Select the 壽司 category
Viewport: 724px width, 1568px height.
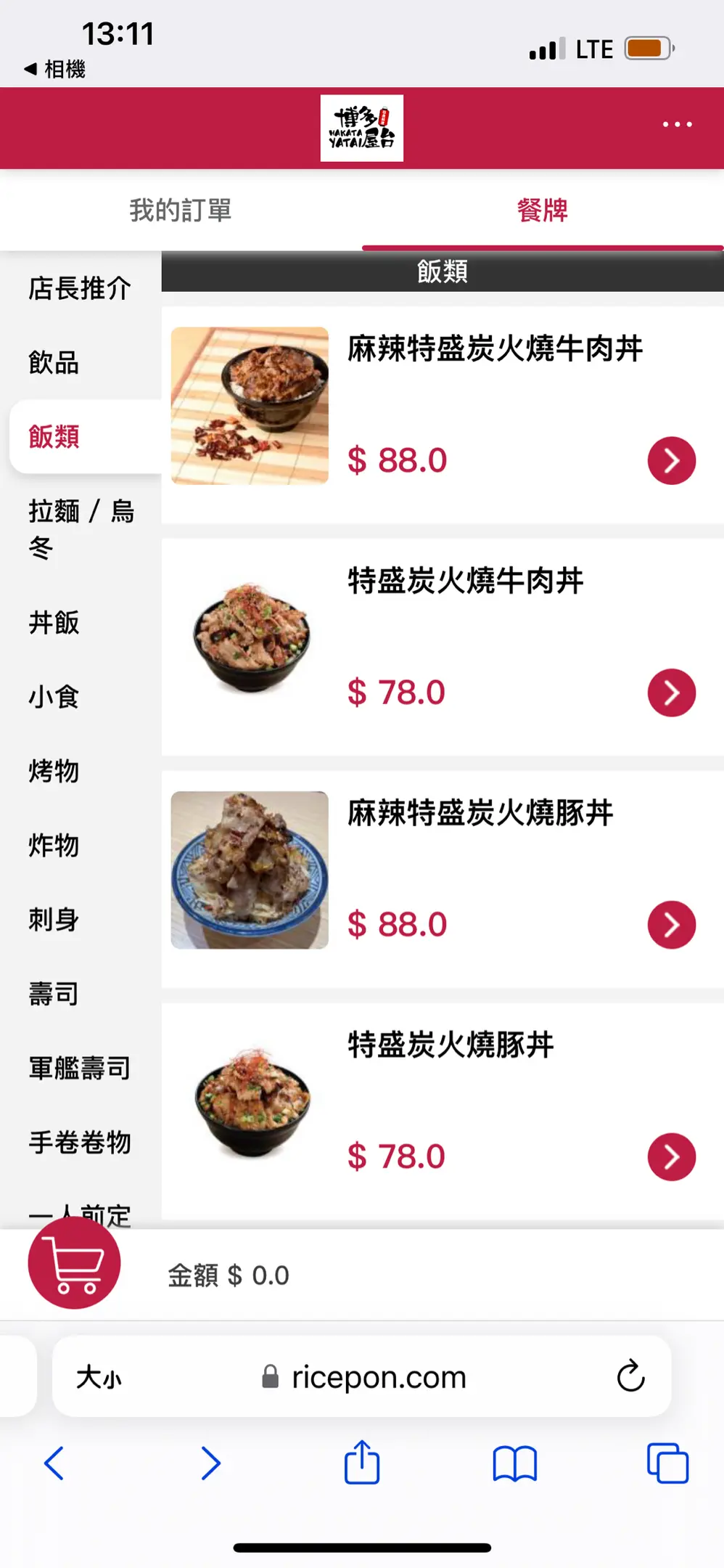pyautogui.click(x=54, y=994)
